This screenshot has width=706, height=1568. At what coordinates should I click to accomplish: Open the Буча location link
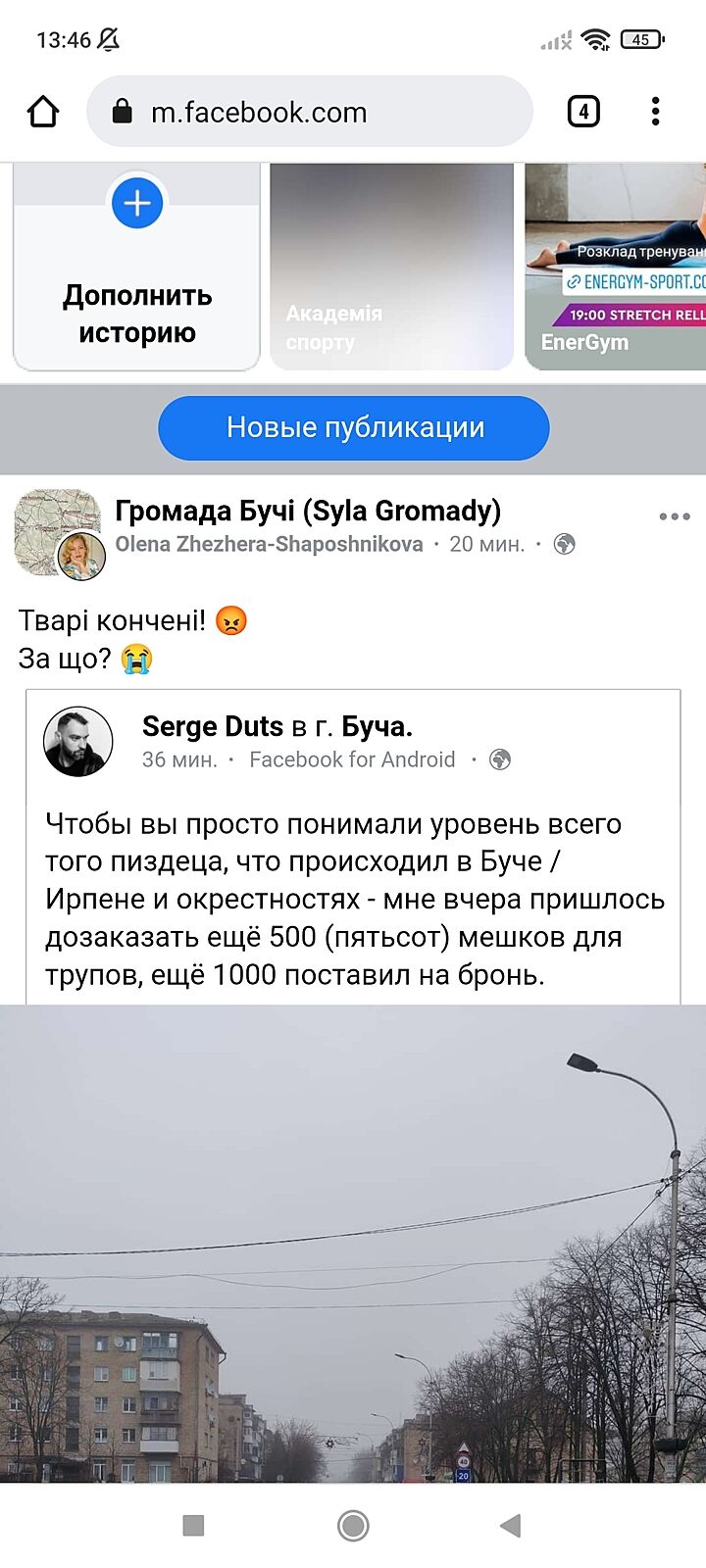[x=377, y=726]
